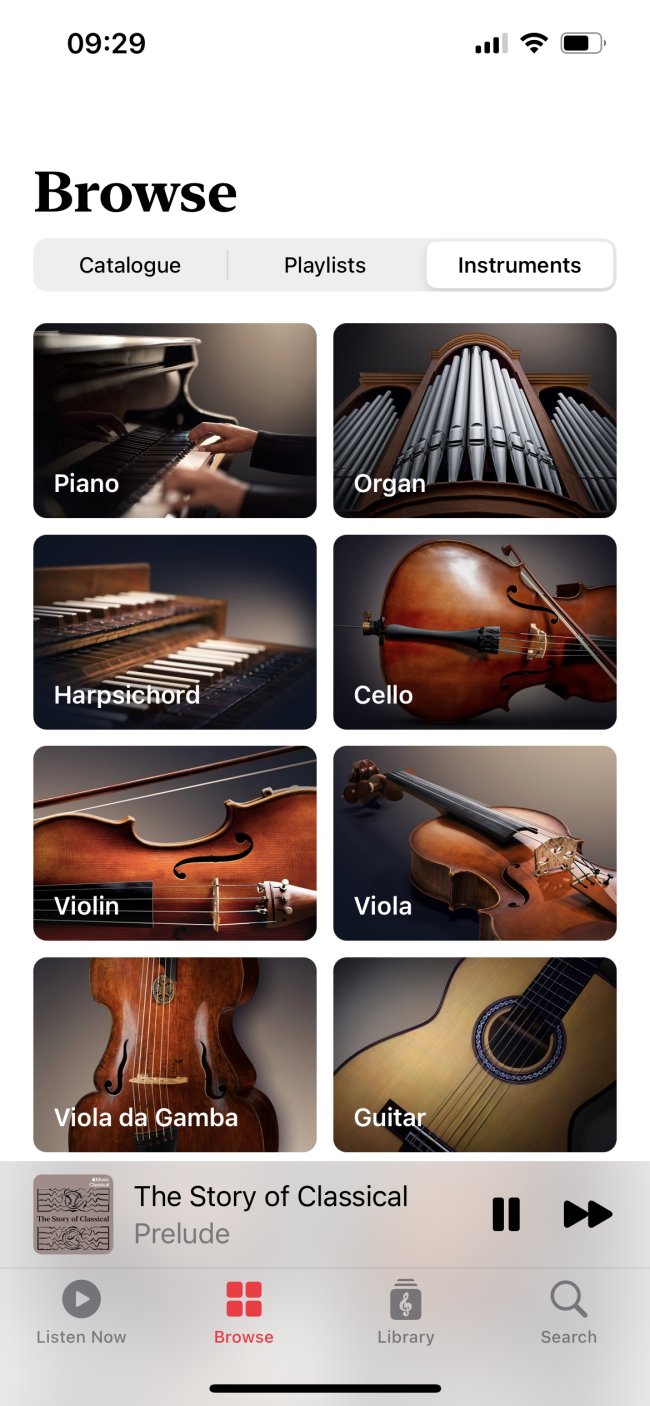View Guitar recordings
This screenshot has width=650, height=1406.
[x=475, y=1054]
